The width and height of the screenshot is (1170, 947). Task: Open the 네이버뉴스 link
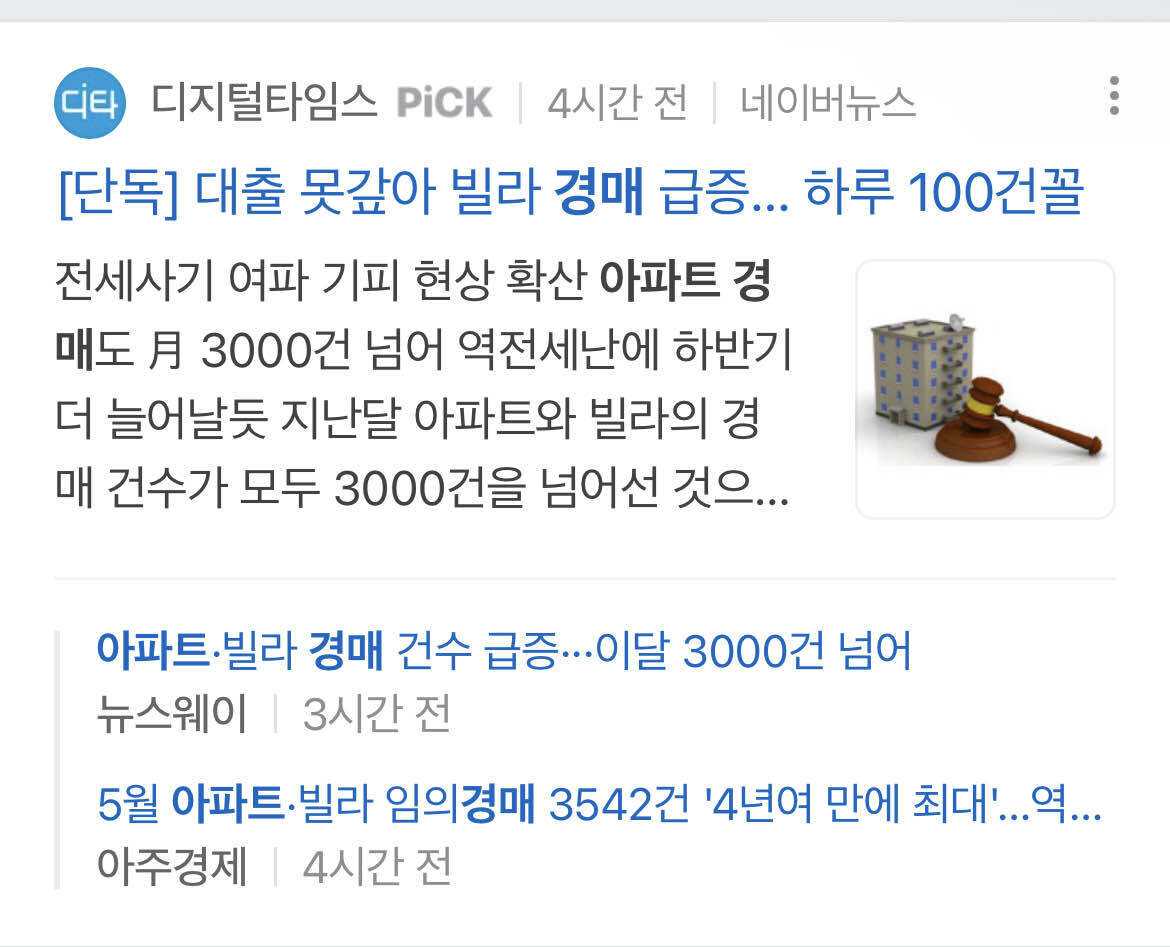pos(828,102)
